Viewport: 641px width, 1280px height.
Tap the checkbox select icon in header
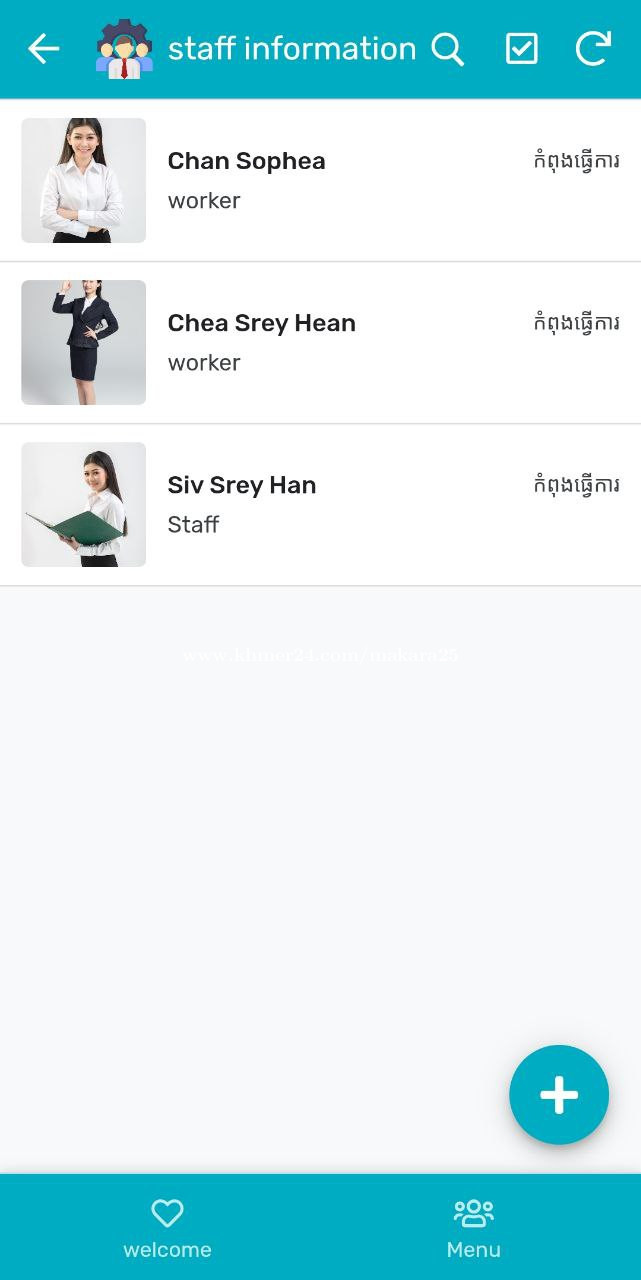pyautogui.click(x=522, y=49)
